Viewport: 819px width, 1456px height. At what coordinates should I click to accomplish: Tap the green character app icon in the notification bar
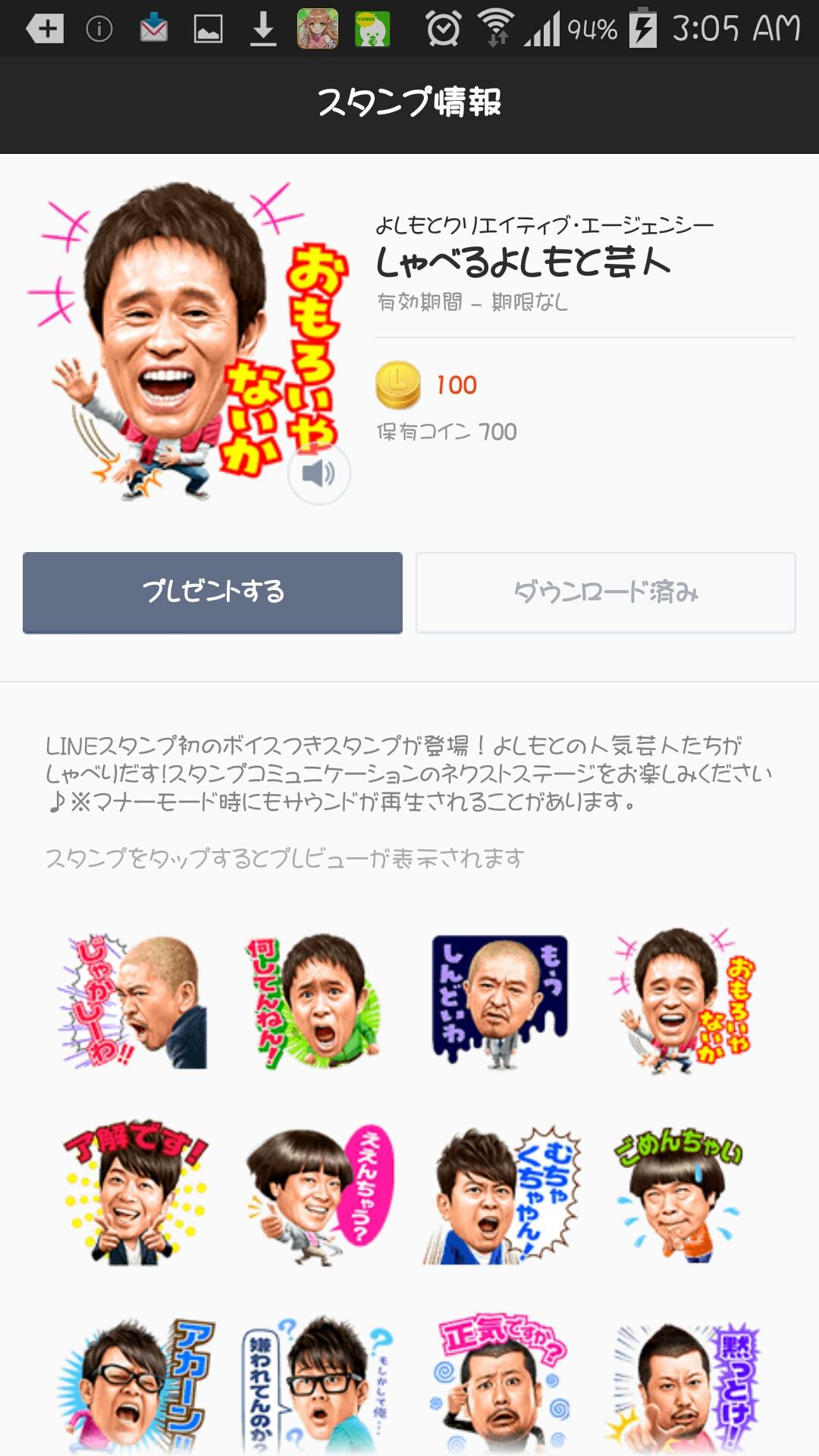coord(369,28)
